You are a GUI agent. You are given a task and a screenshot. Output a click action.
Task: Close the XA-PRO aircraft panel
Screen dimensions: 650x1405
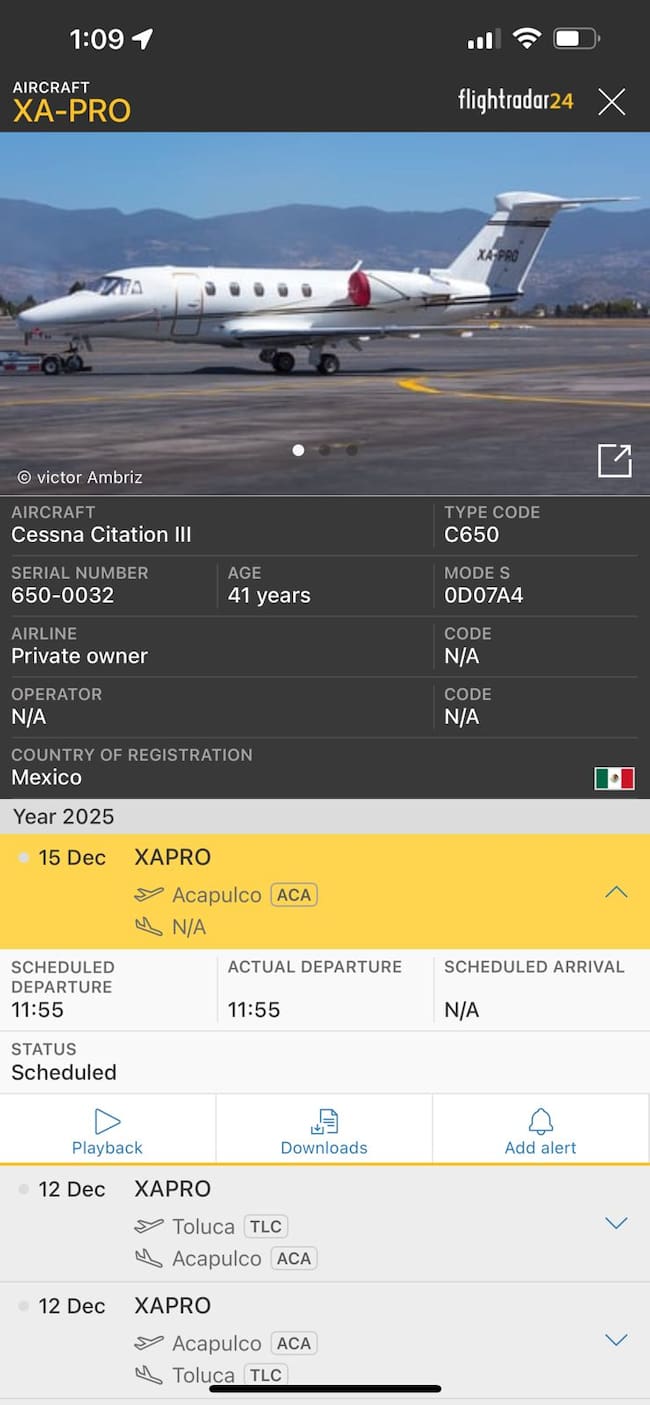tap(611, 101)
